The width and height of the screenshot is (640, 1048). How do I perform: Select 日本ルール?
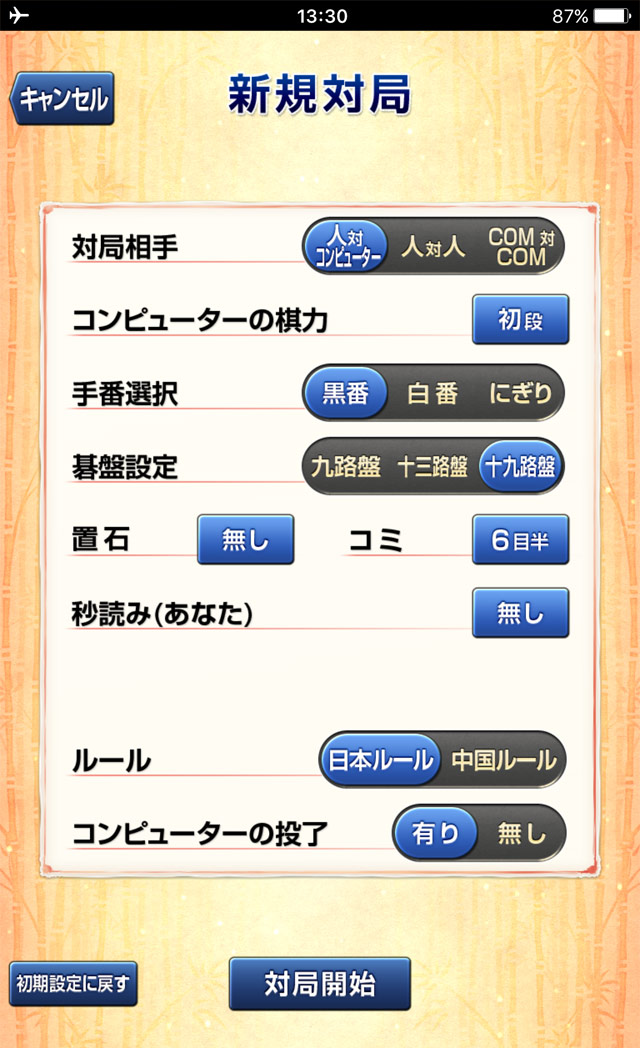click(380, 760)
